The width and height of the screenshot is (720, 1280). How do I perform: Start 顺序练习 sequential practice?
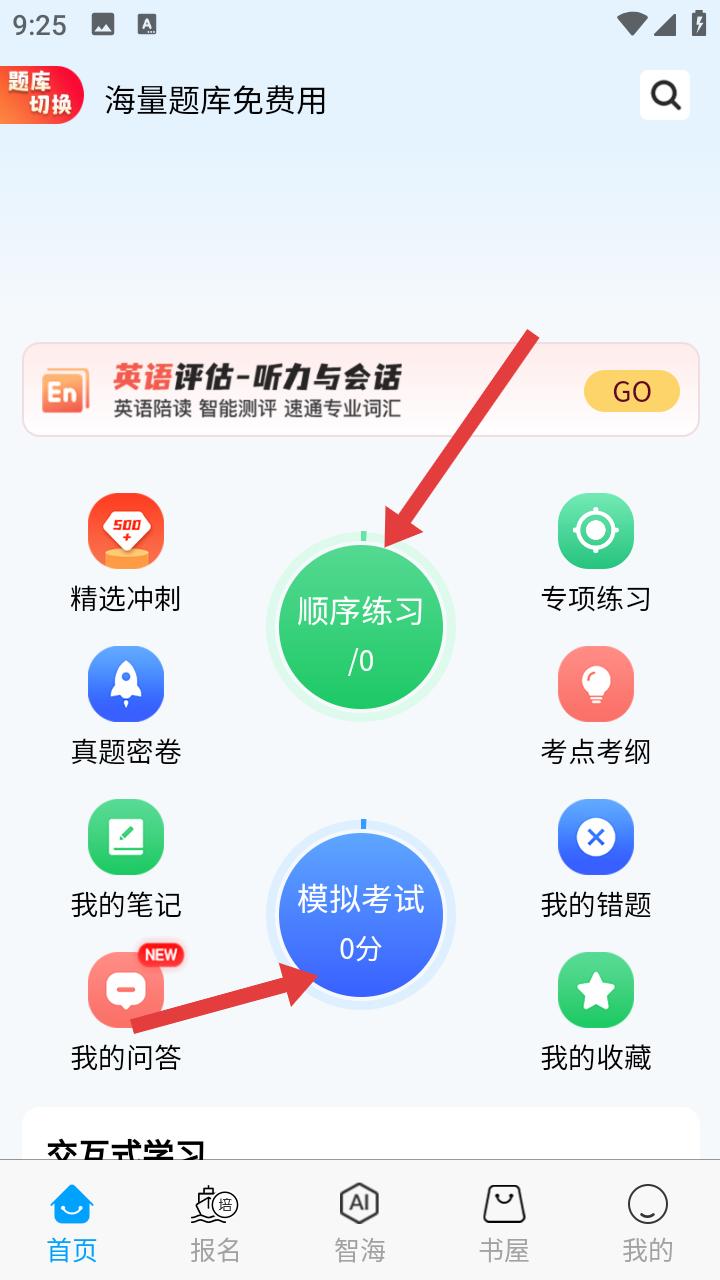(x=361, y=628)
